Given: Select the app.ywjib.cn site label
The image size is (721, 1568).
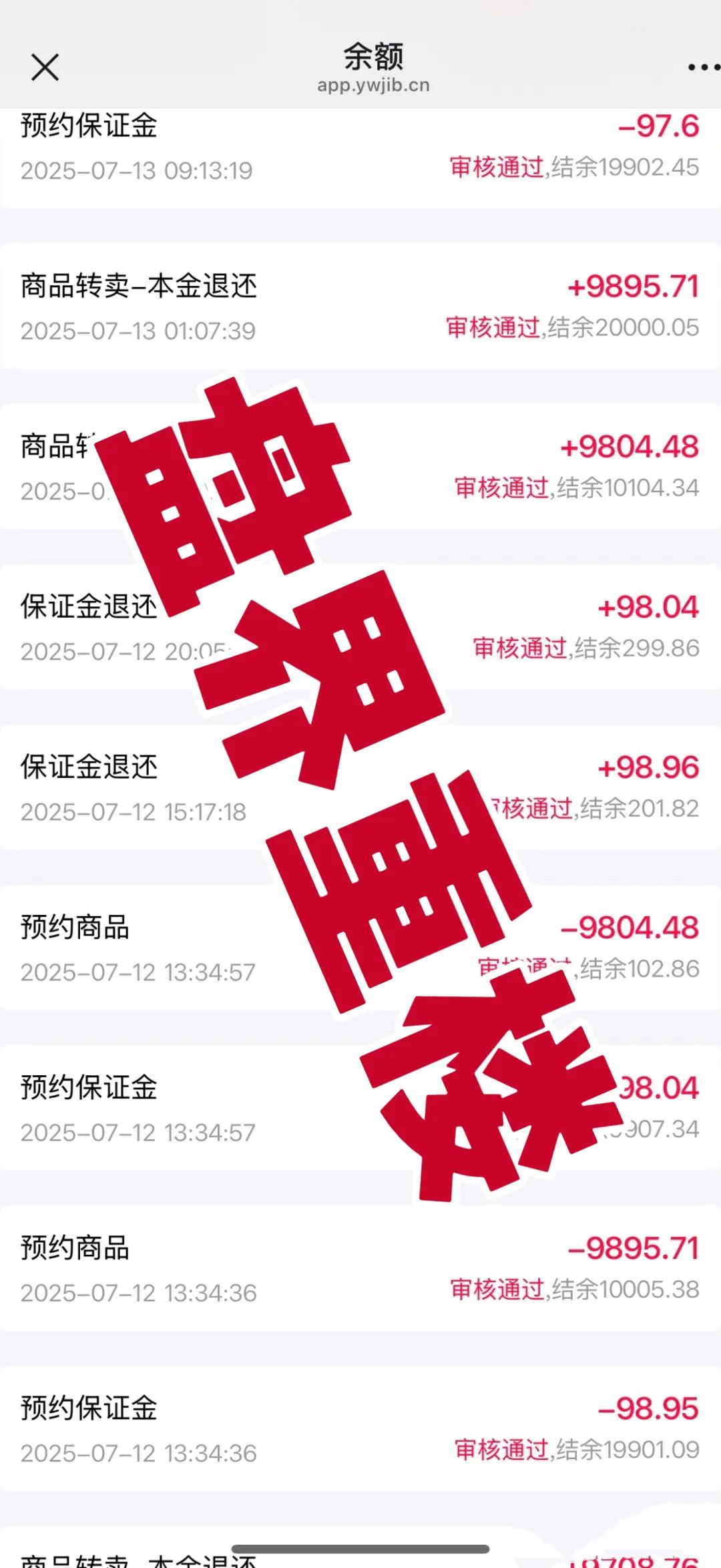Looking at the screenshot, I should (373, 85).
